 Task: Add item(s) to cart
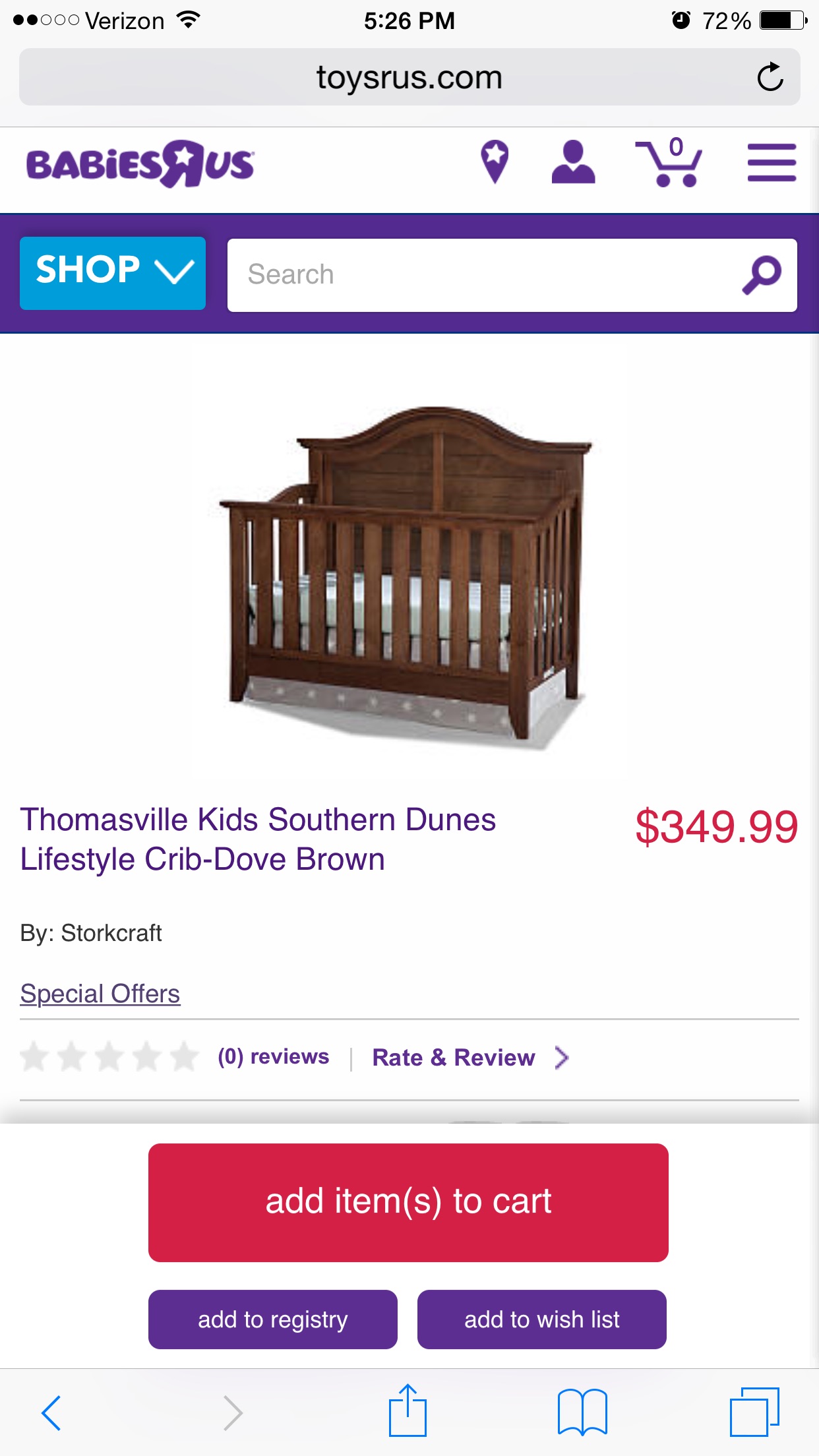click(x=408, y=1202)
